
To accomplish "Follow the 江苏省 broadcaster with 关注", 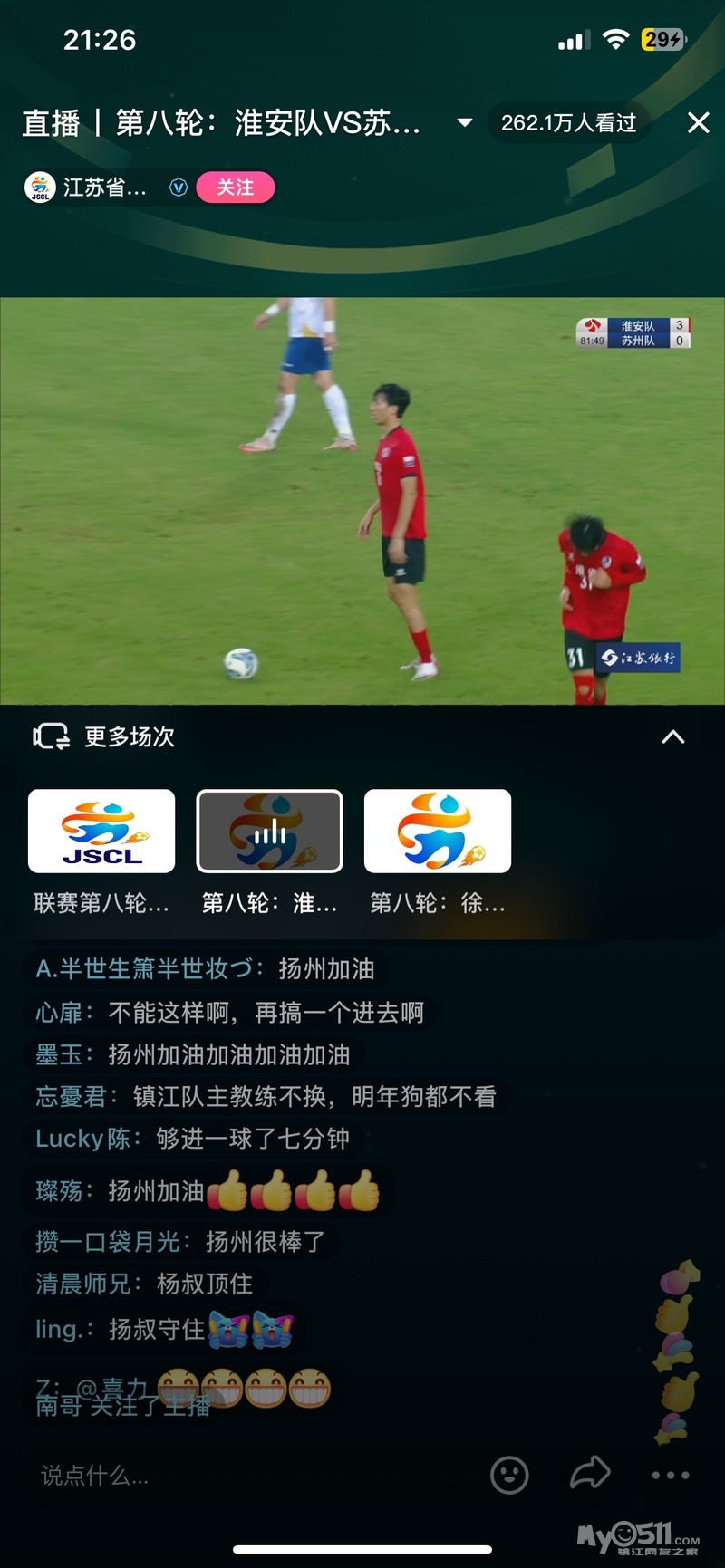I will (235, 188).
